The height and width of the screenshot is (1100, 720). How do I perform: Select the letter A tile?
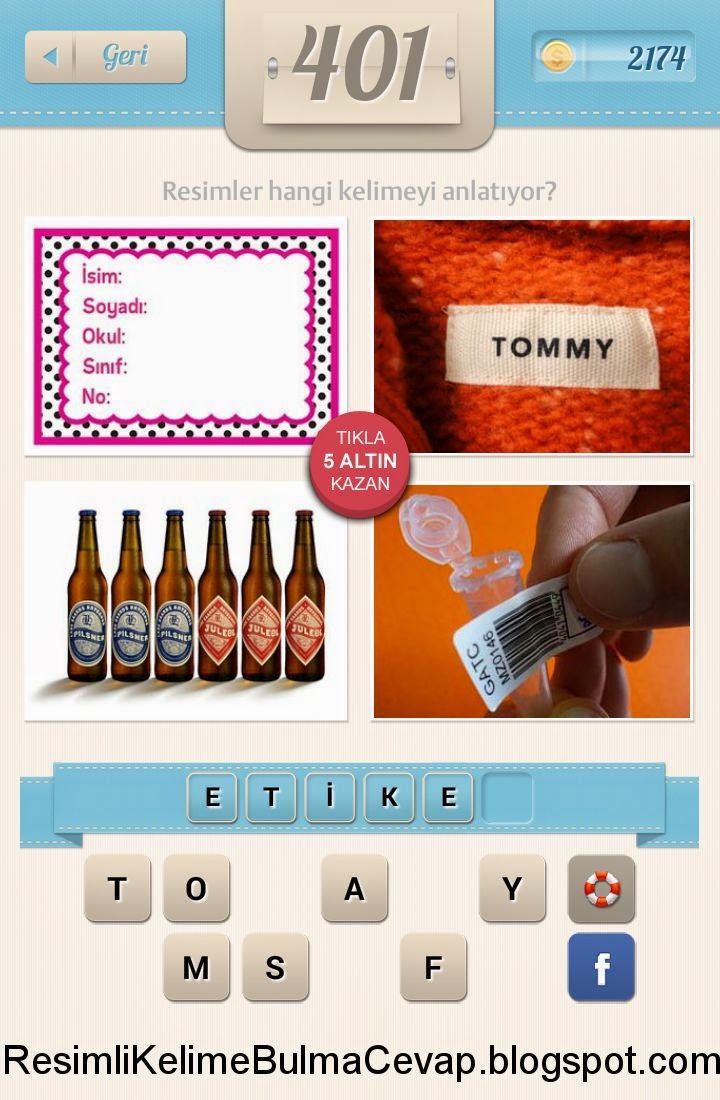(354, 888)
